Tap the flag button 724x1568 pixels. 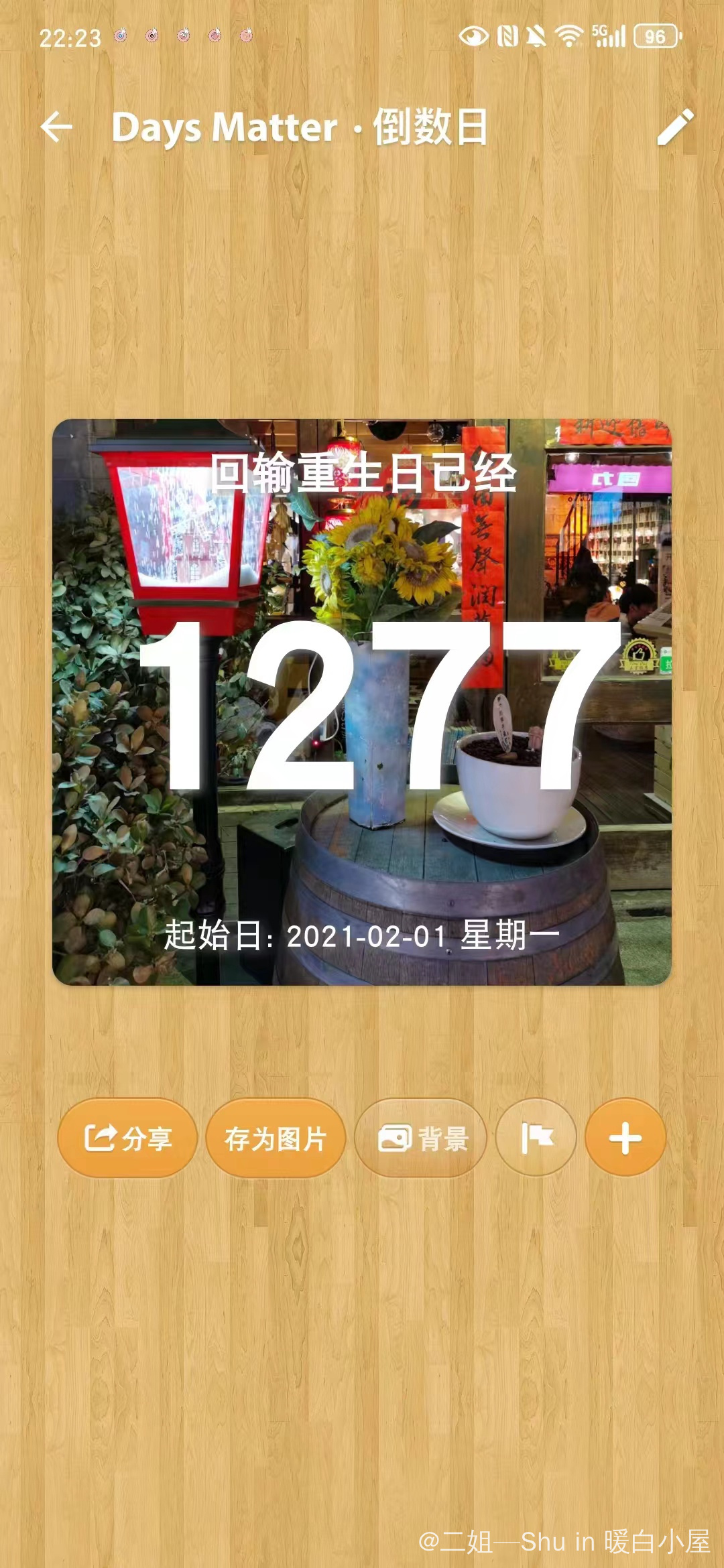[536, 1138]
